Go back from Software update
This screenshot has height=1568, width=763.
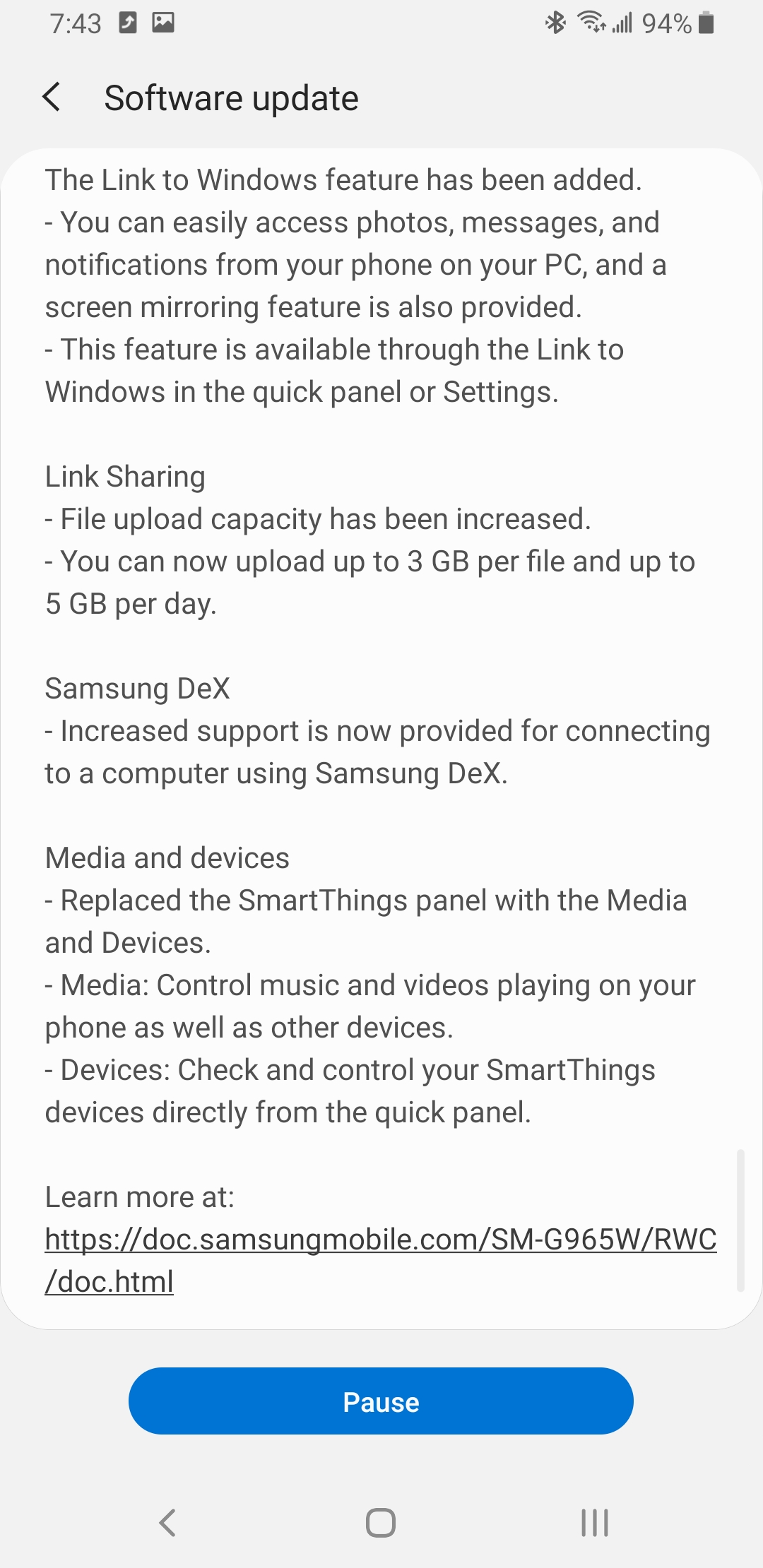(x=52, y=97)
